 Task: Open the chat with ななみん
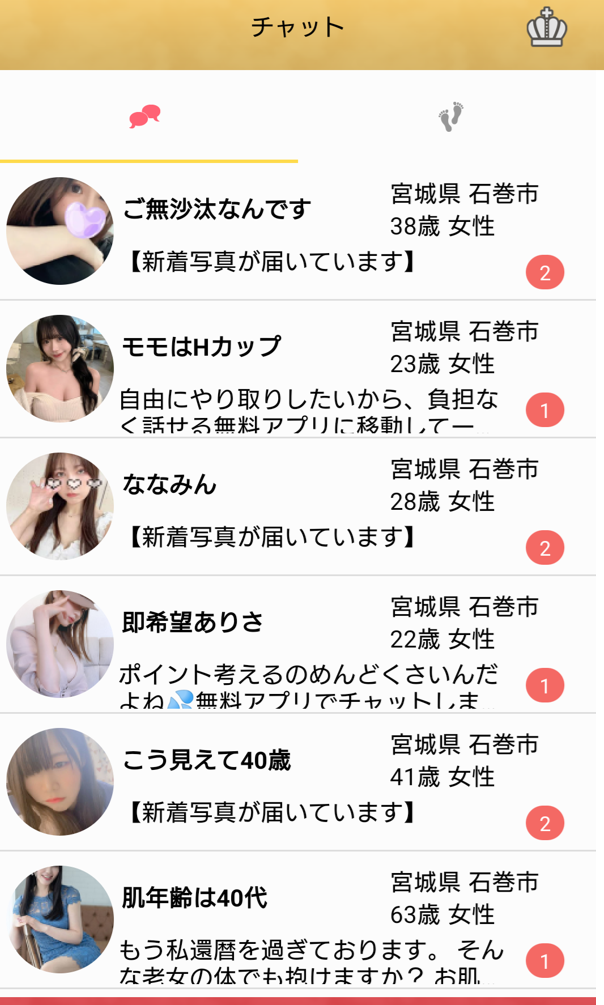(300, 507)
